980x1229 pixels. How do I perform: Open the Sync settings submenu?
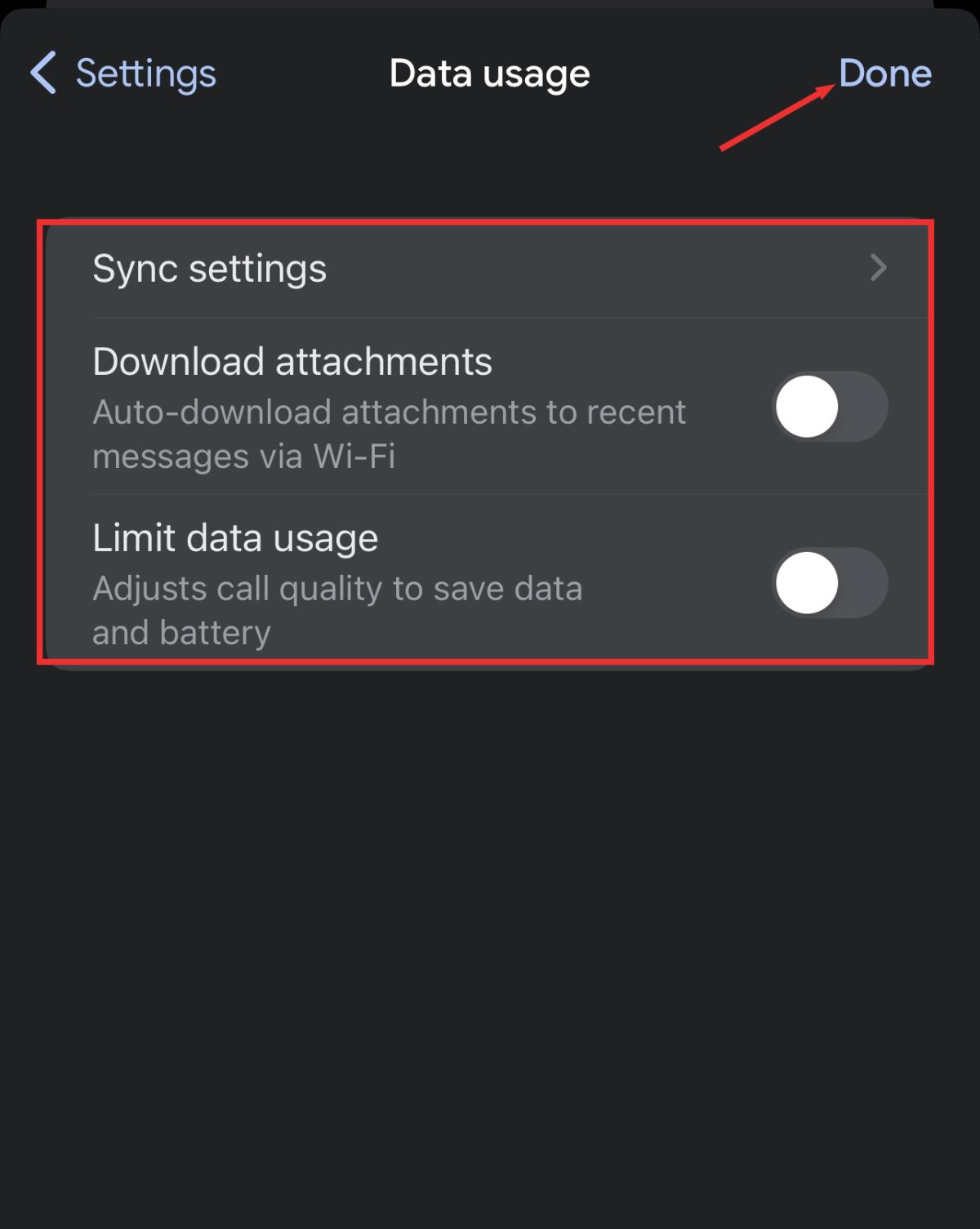[490, 269]
